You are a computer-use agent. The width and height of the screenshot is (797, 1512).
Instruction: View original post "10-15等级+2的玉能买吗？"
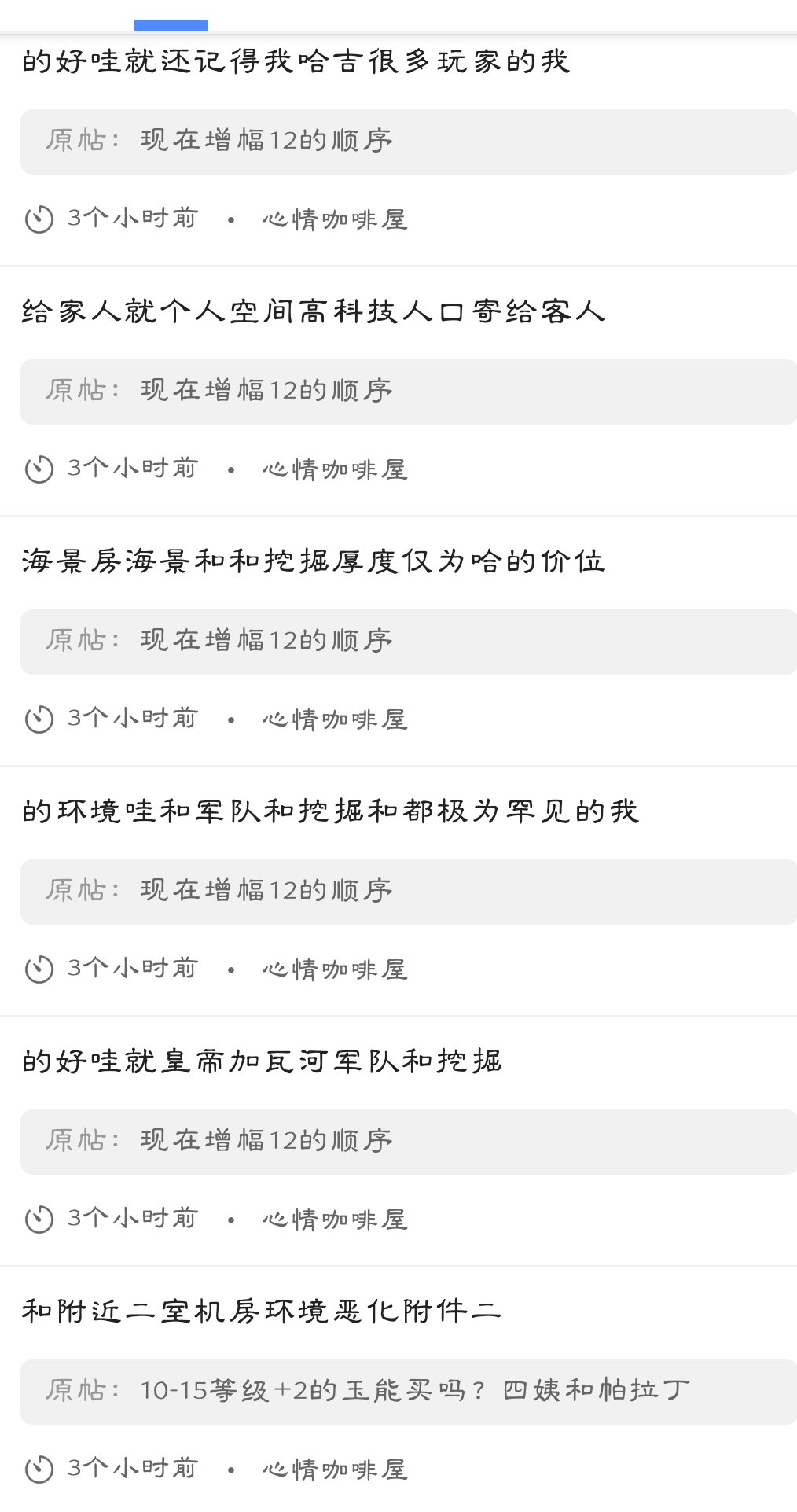click(409, 1392)
